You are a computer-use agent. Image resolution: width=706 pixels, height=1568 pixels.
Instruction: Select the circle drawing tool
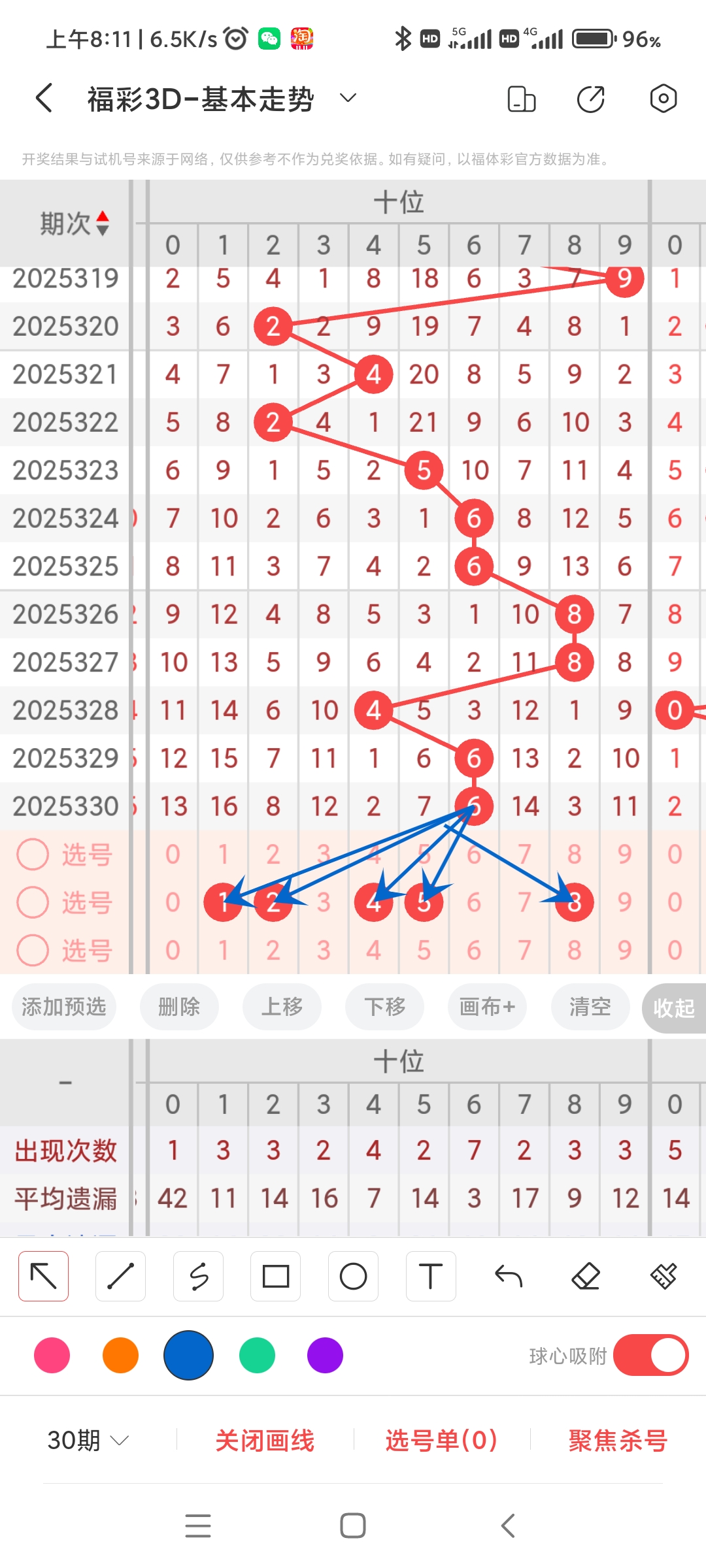point(353,1276)
